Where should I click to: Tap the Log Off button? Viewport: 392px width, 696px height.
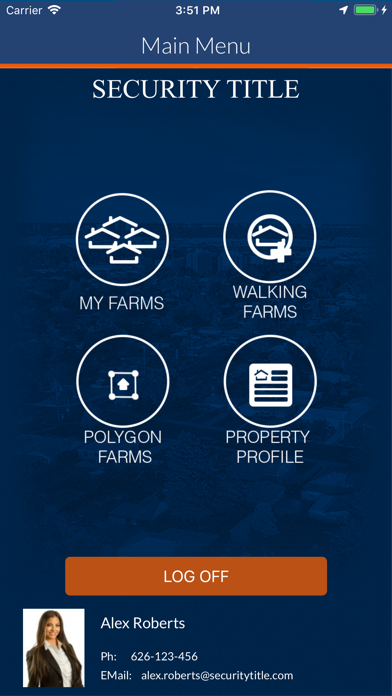click(196, 576)
